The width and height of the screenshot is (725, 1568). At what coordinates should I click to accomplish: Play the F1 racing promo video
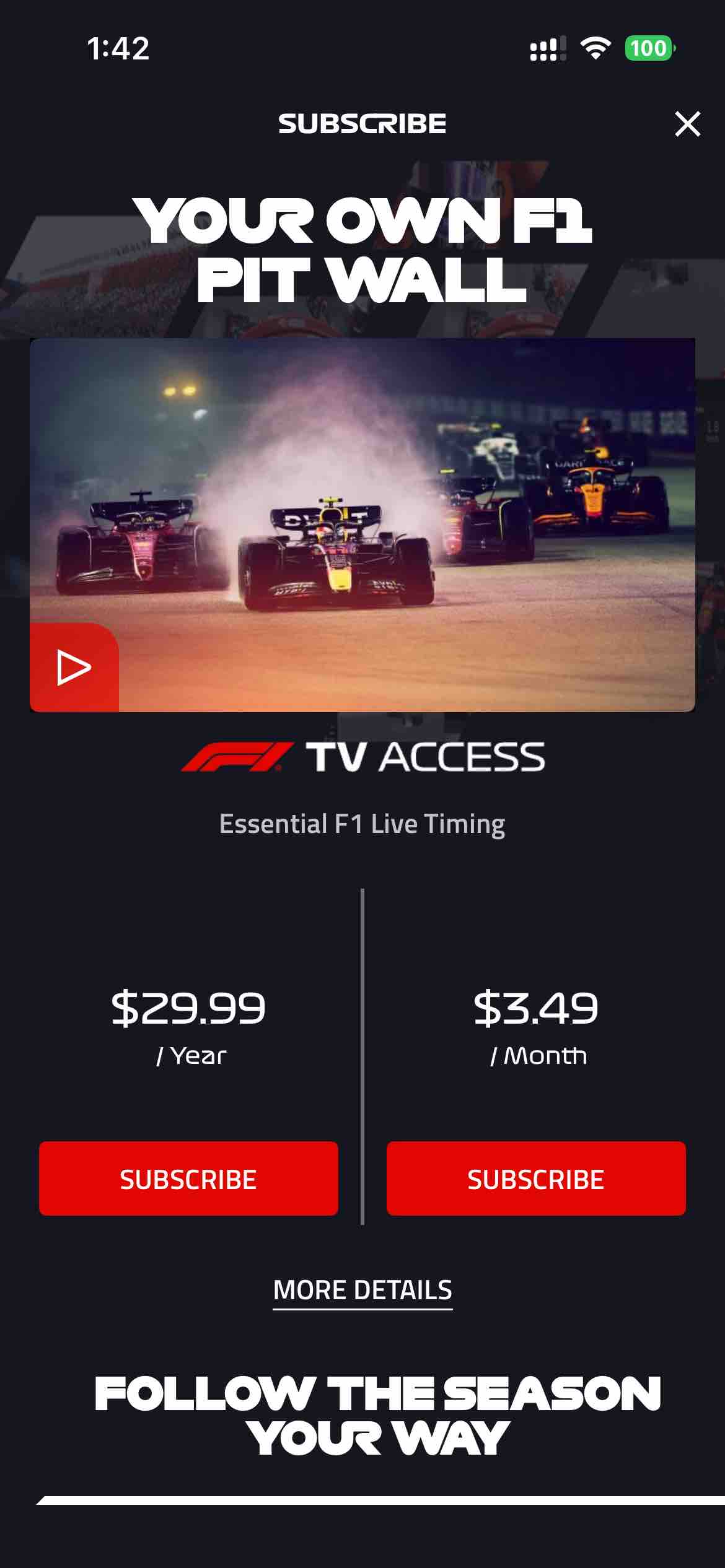(x=74, y=668)
